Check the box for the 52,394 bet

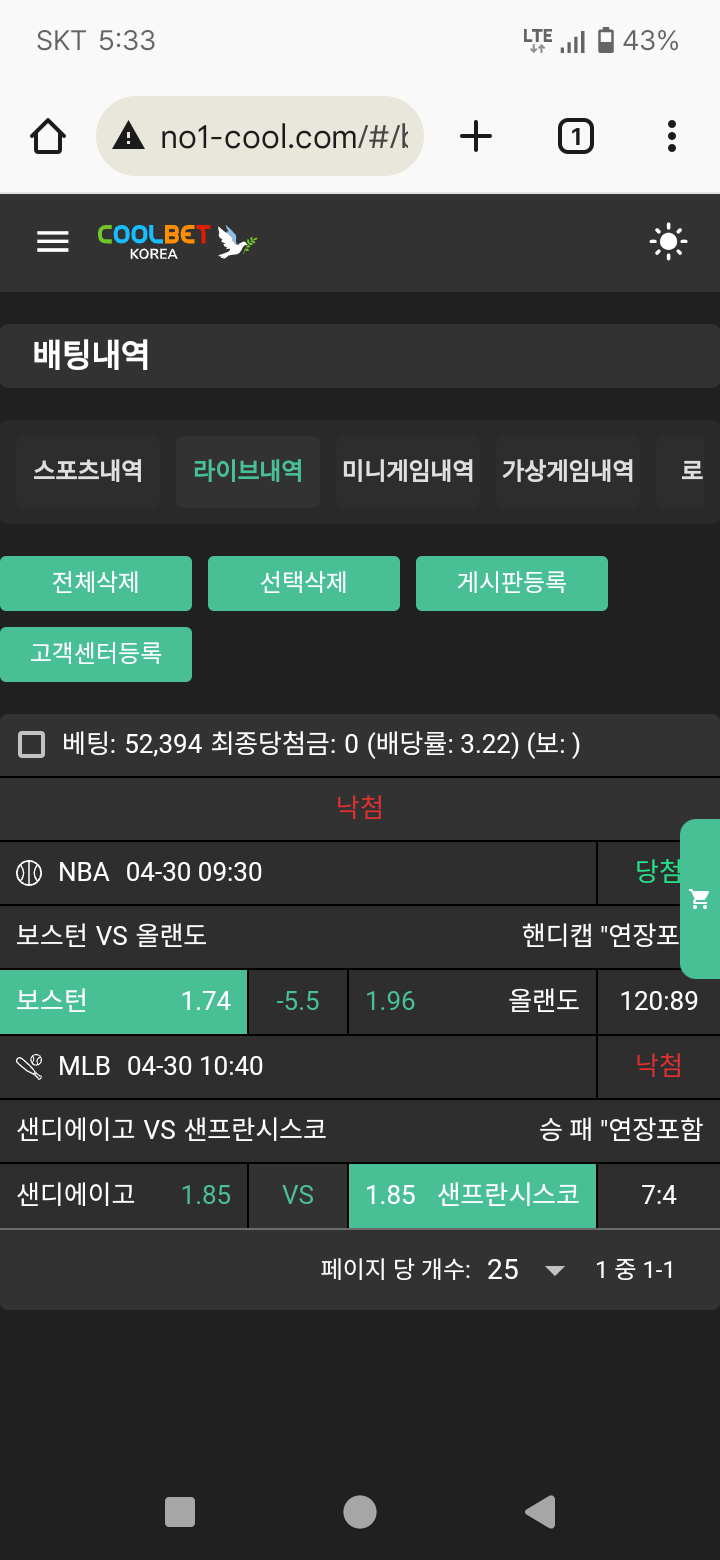point(32,744)
